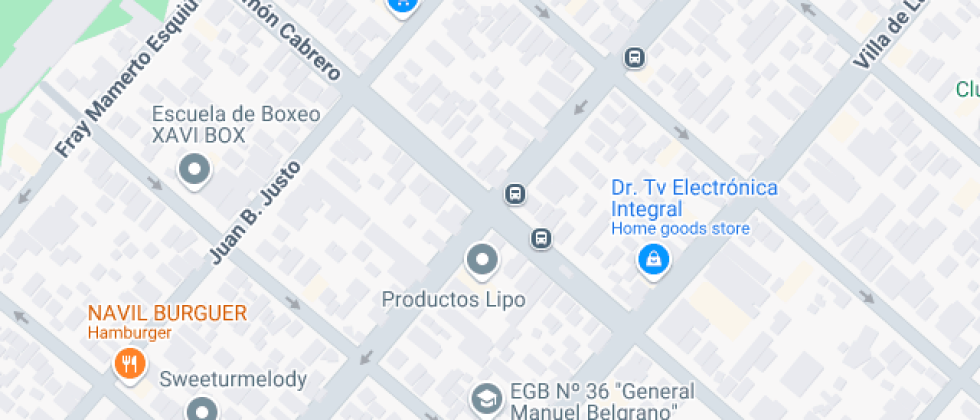
Task: Tap the NAVIL BURGUER restaurant pin
Action: click(x=129, y=362)
